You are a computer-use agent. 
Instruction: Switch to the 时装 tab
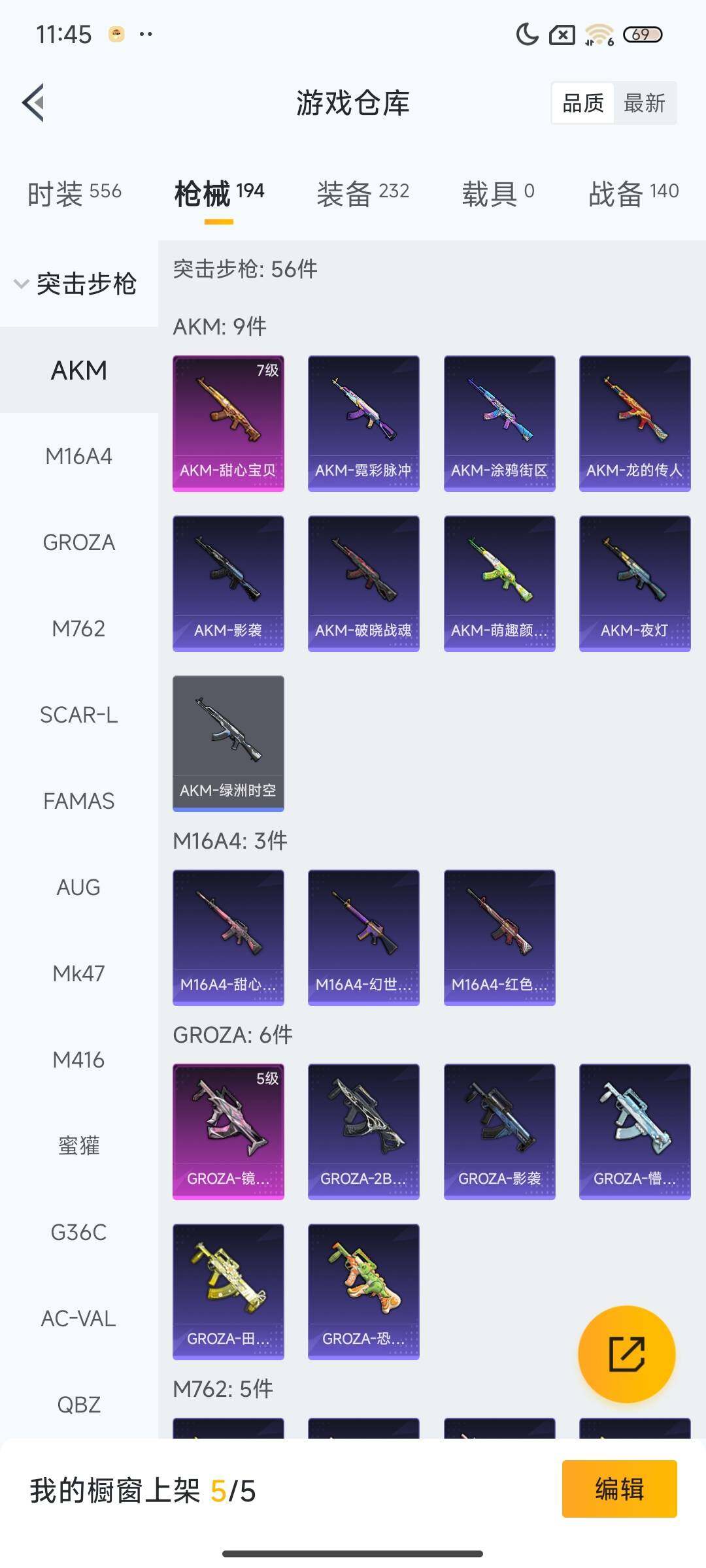pyautogui.click(x=75, y=193)
